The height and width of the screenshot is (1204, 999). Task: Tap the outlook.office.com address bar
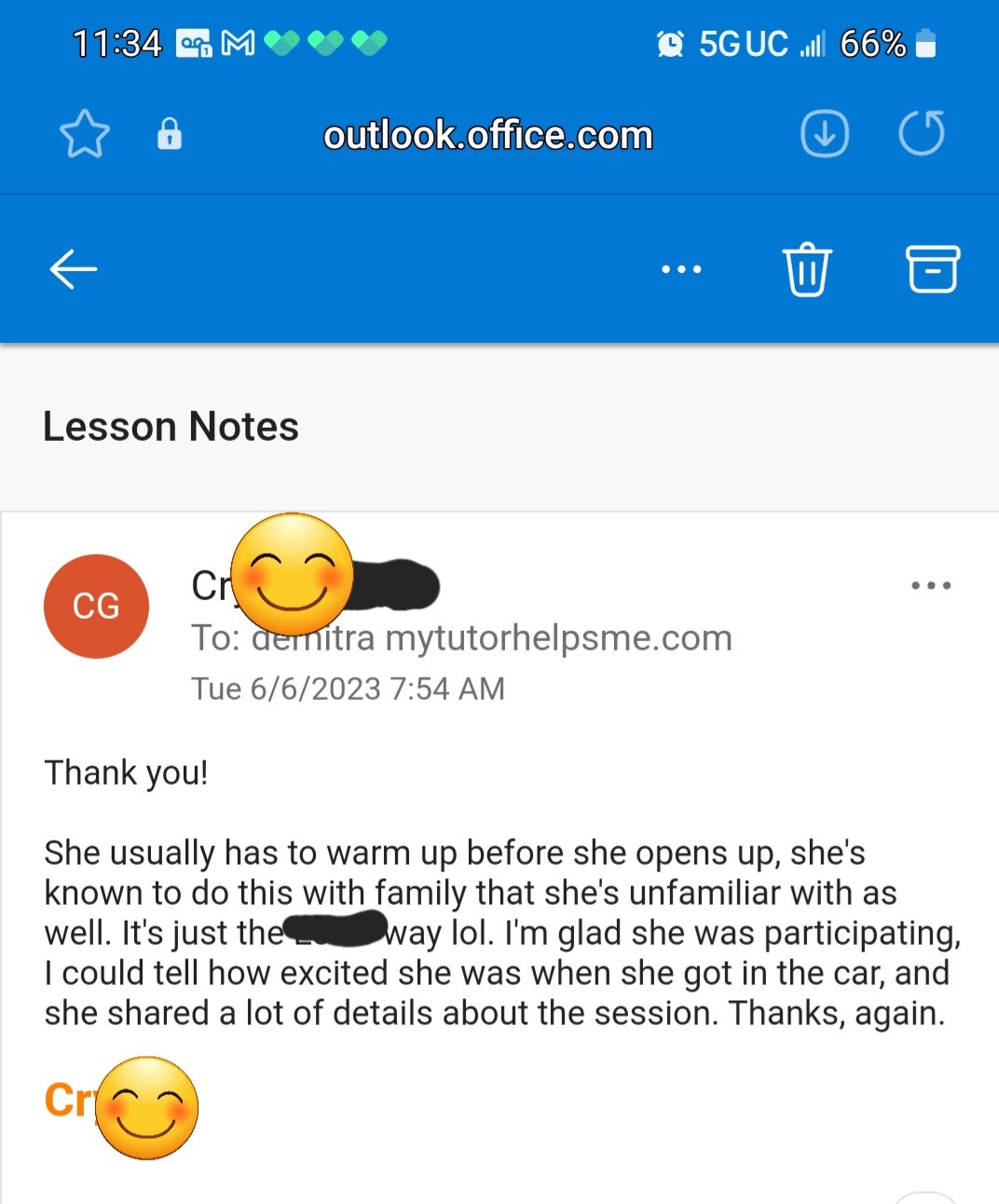coord(487,135)
